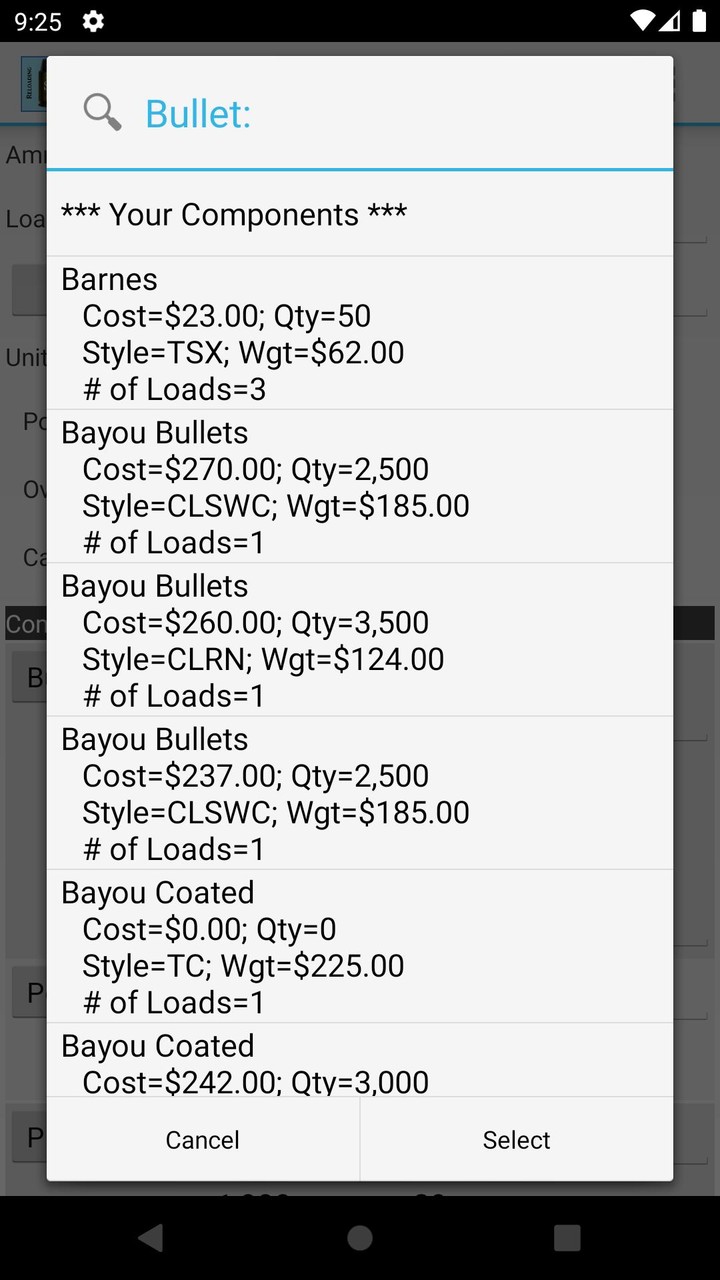
Task: Select Bayou Bullets costing $237.00
Action: point(360,793)
